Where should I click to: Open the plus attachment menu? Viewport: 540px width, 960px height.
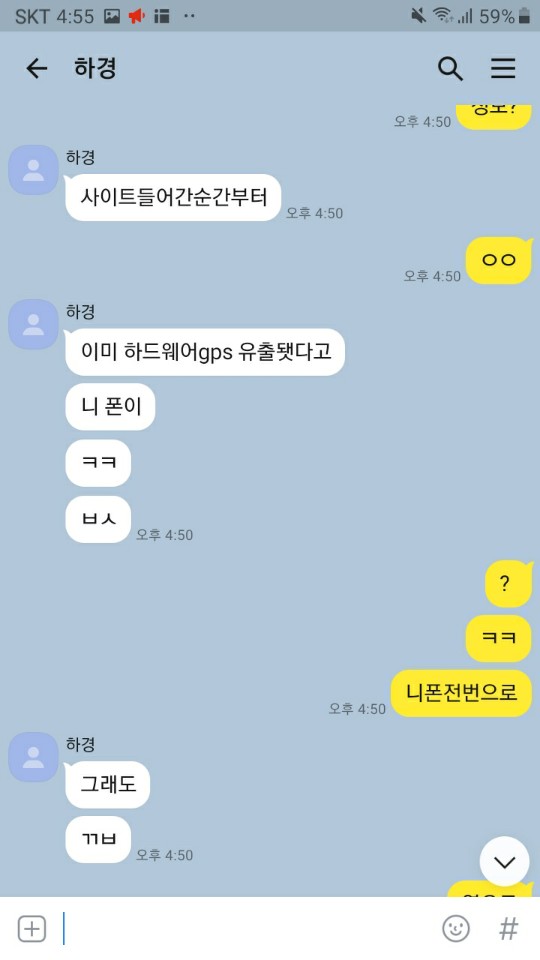point(32,929)
